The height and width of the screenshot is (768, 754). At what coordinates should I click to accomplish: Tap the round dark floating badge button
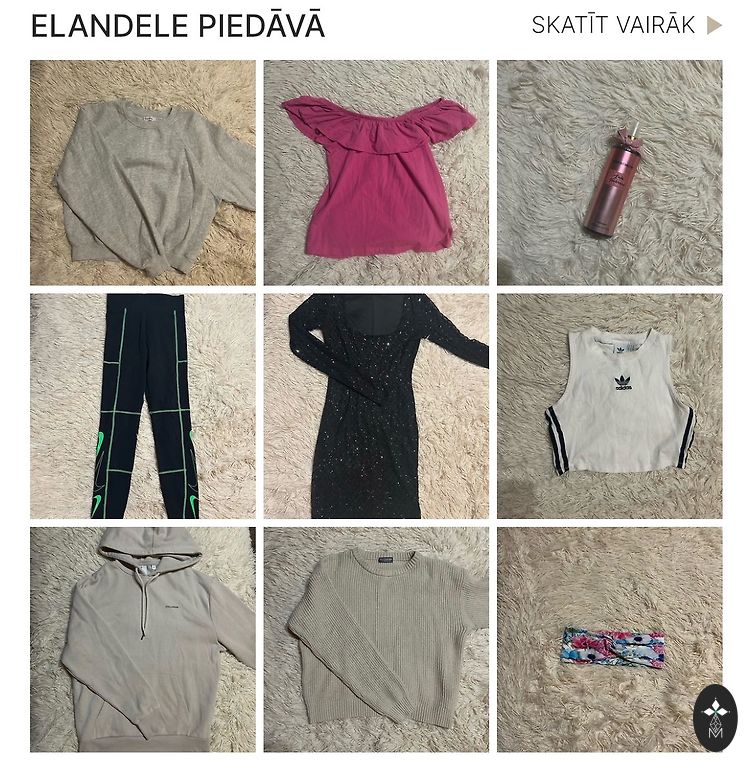(x=714, y=716)
